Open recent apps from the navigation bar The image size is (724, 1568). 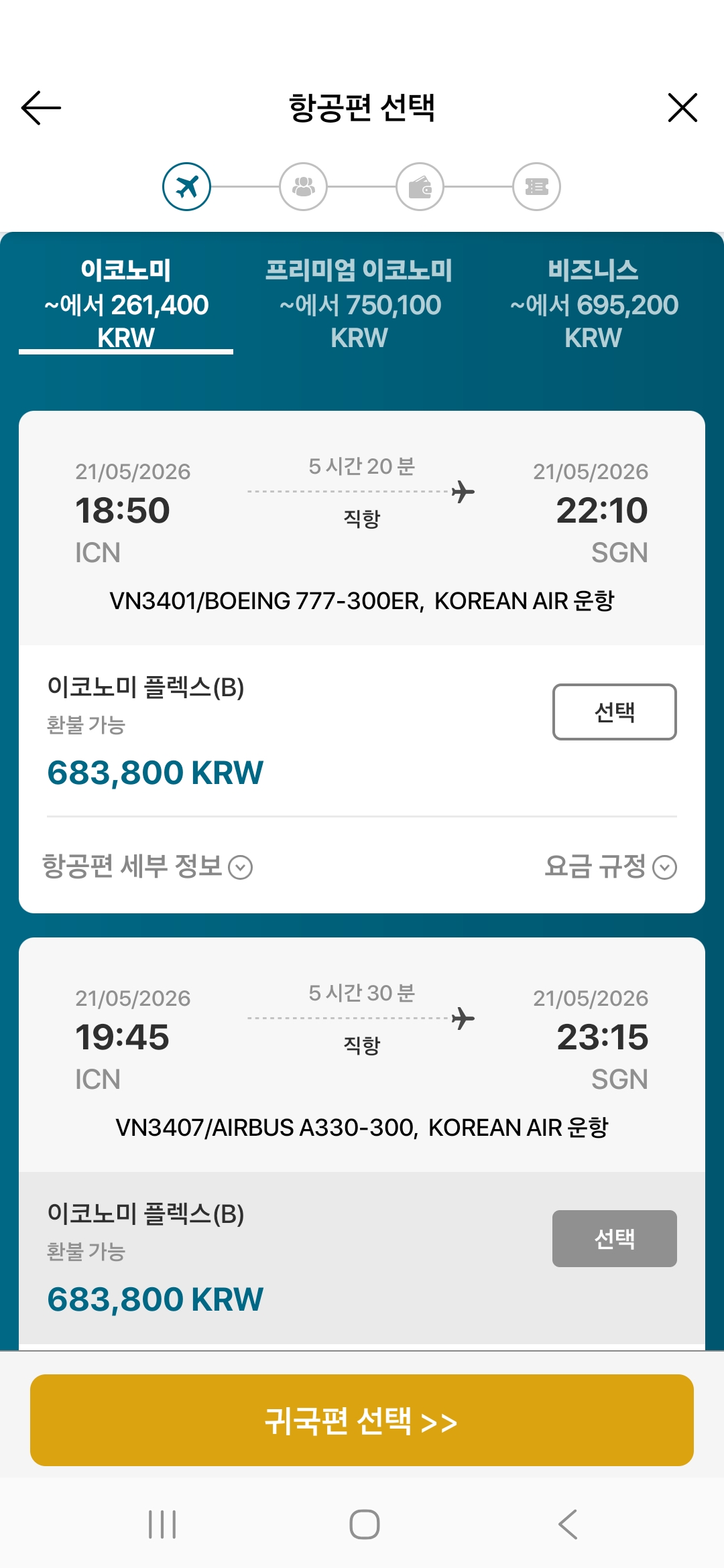click(162, 1524)
